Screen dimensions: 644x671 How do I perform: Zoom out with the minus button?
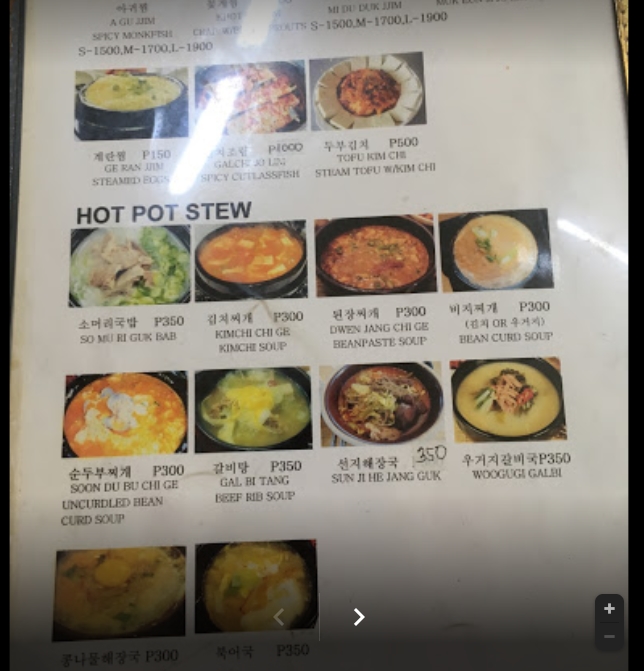click(x=609, y=637)
